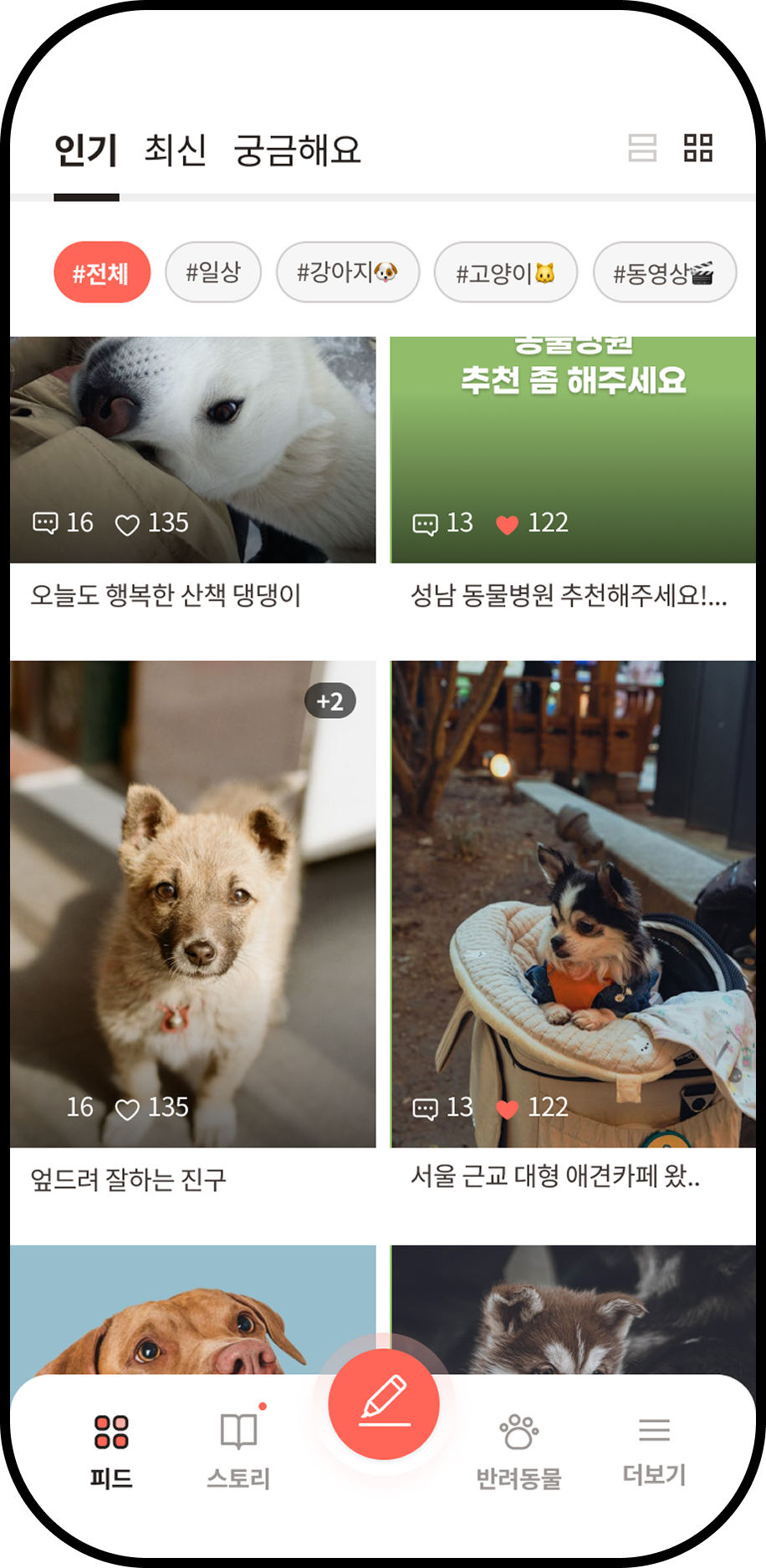Go to the 피드 tab

click(111, 1452)
